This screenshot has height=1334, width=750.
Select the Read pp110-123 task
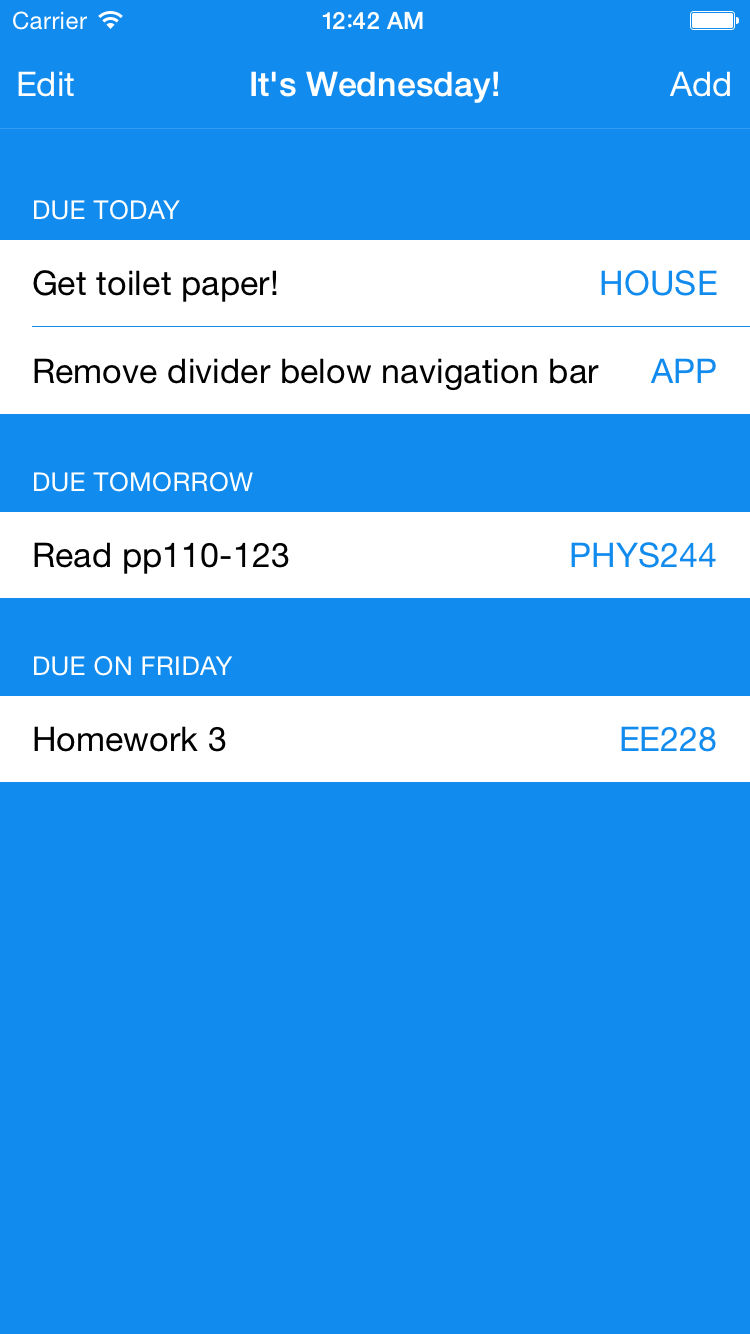pyautogui.click(x=160, y=555)
